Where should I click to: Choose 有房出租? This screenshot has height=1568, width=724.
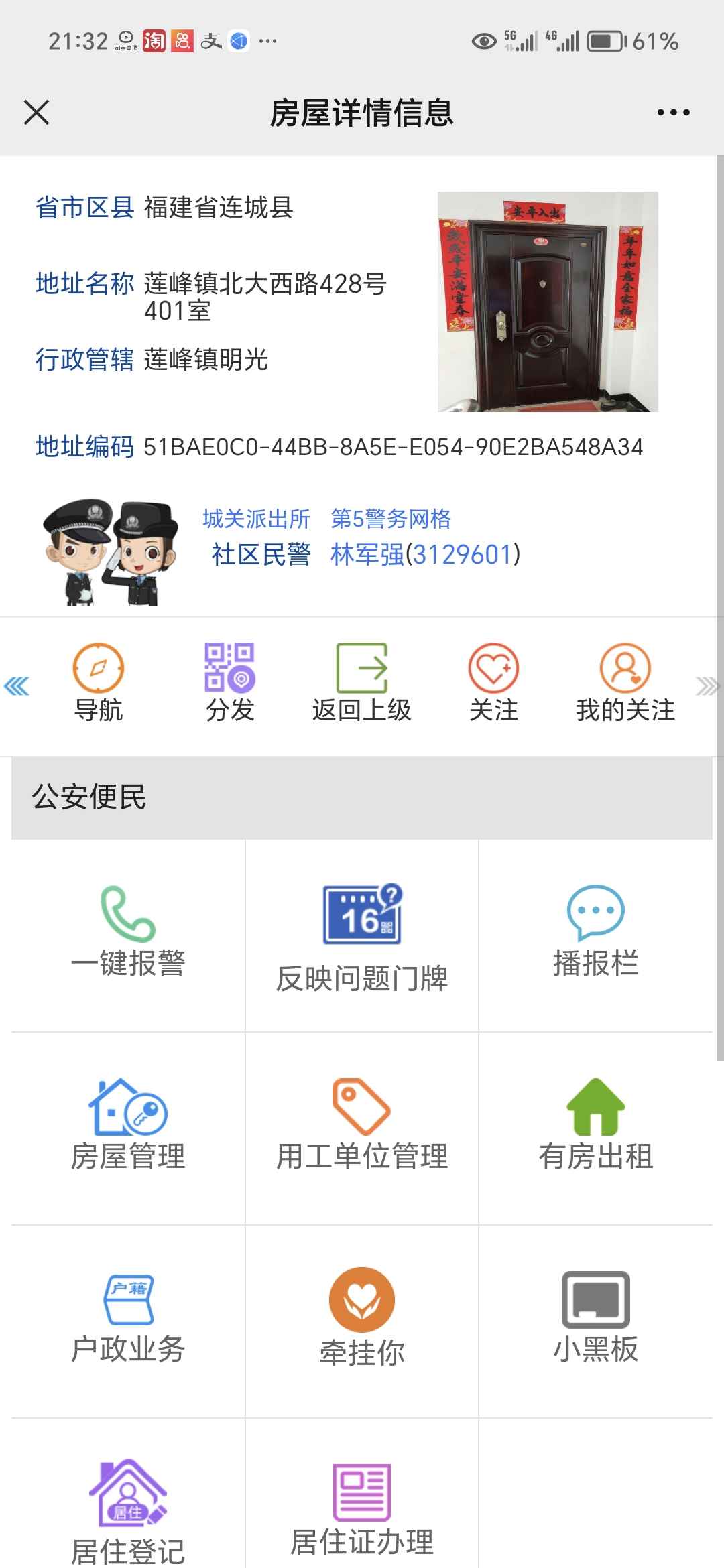pyautogui.click(x=595, y=1126)
